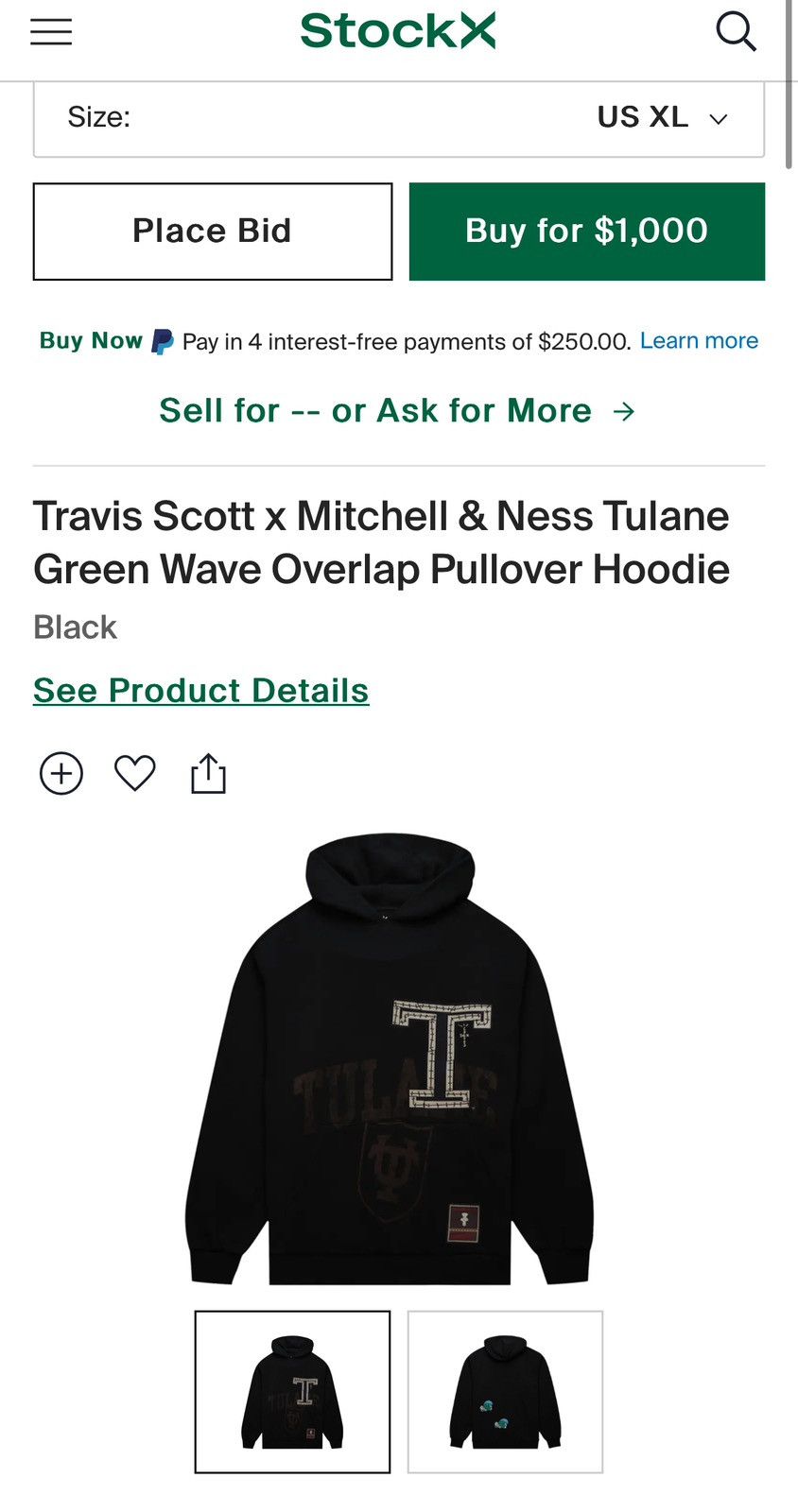Favorite this hoodie with the heart
Image resolution: width=798 pixels, height=1512 pixels.
point(135,773)
